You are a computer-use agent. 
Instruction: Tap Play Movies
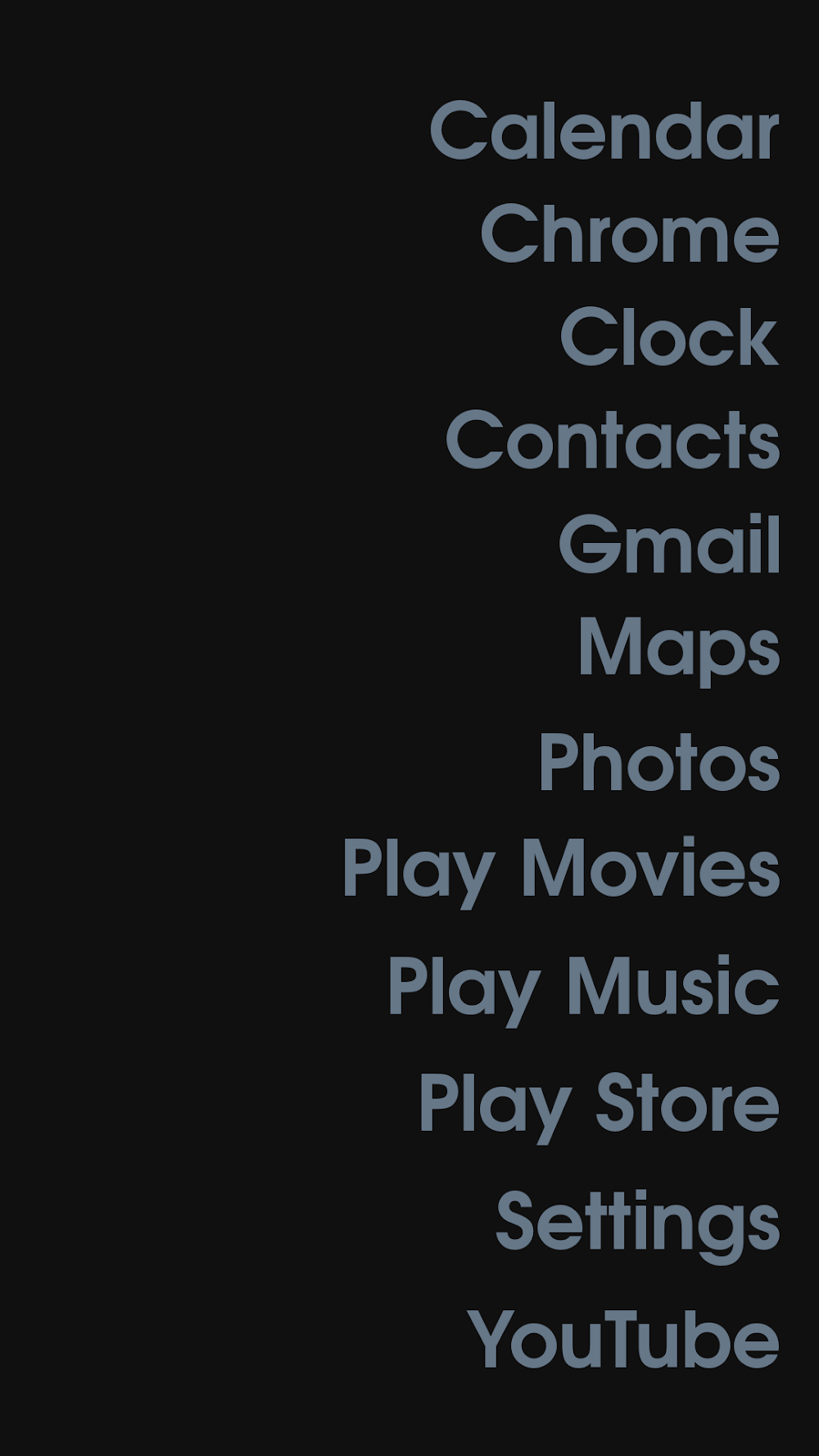click(560, 870)
